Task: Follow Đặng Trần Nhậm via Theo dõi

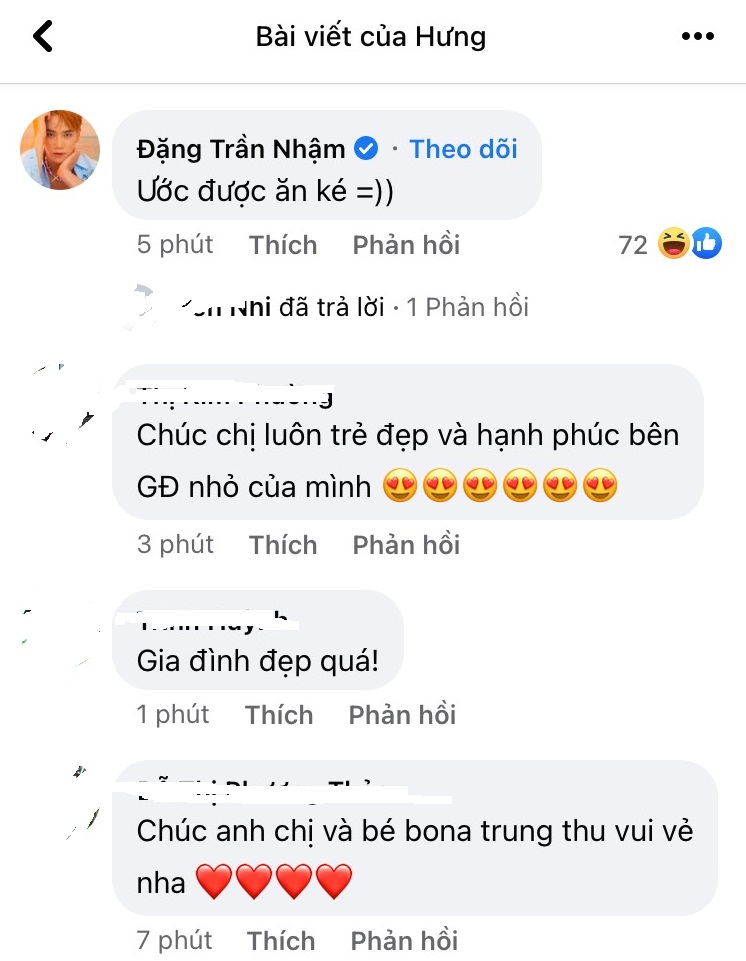Action: tap(463, 148)
